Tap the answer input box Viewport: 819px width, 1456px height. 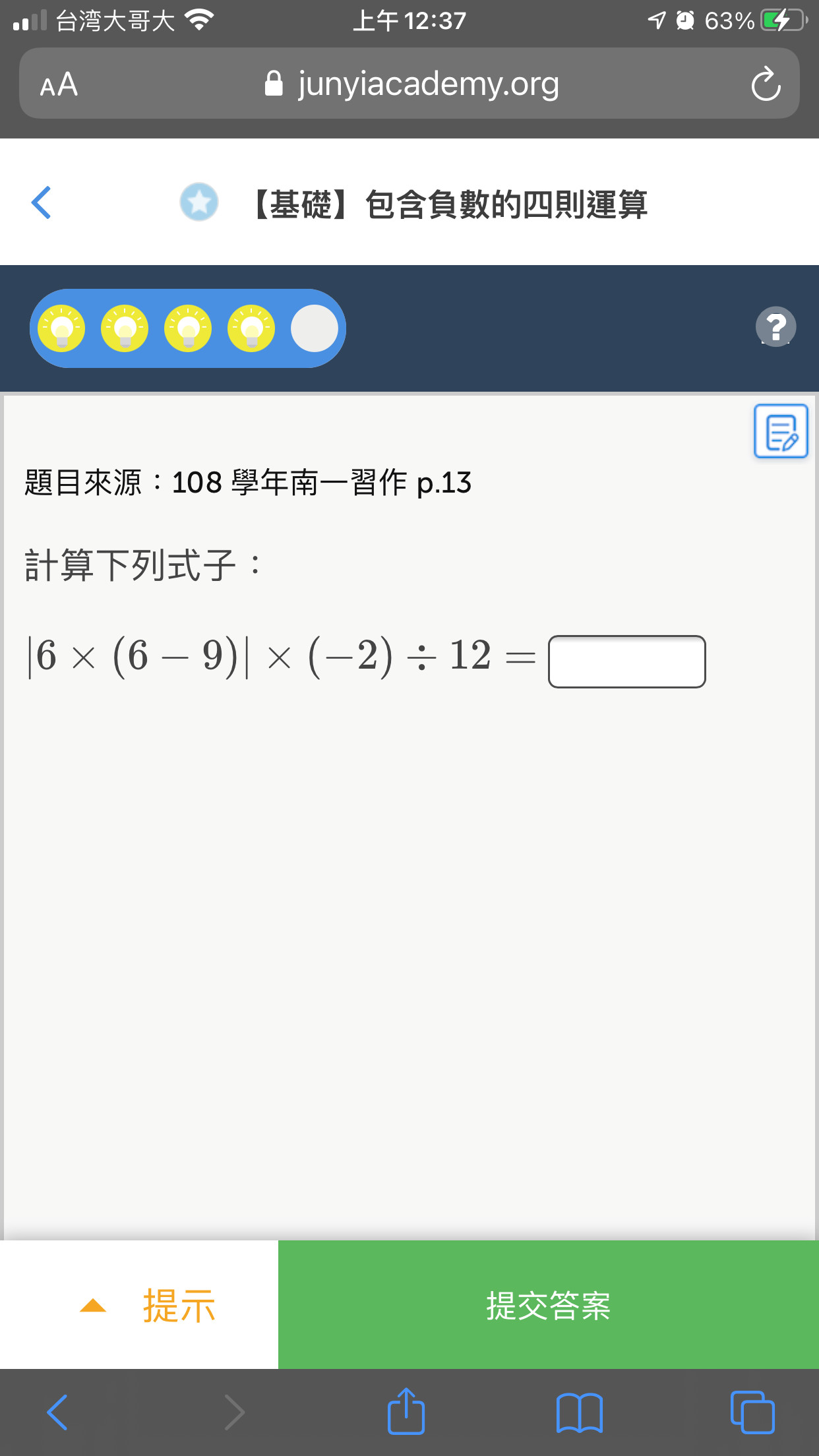coord(626,661)
